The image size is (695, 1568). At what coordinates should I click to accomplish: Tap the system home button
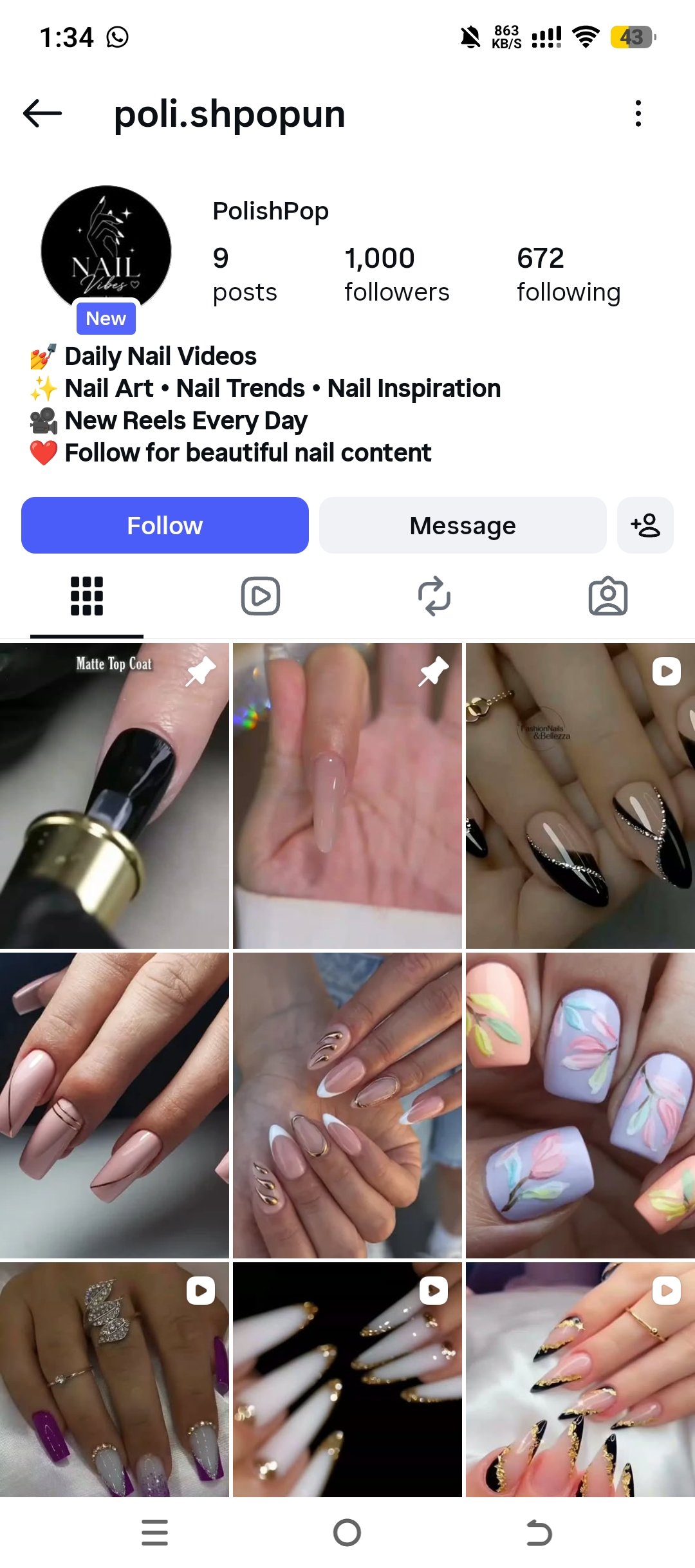click(x=347, y=1533)
